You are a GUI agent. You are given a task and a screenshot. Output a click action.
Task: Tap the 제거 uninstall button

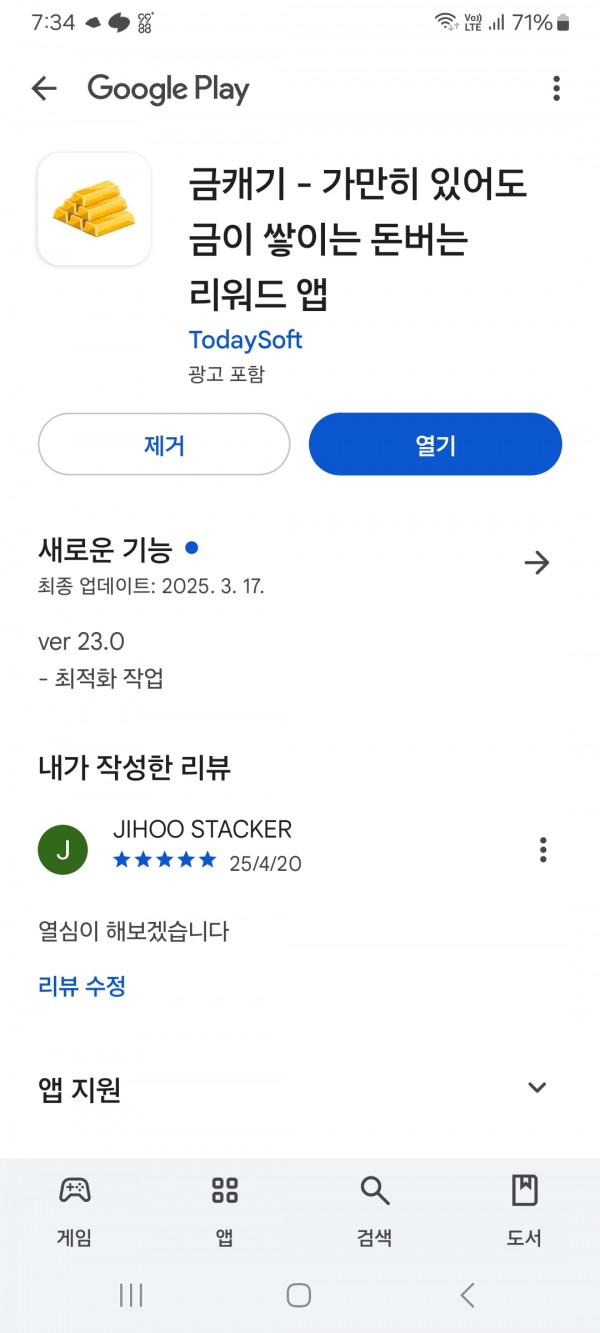click(164, 444)
